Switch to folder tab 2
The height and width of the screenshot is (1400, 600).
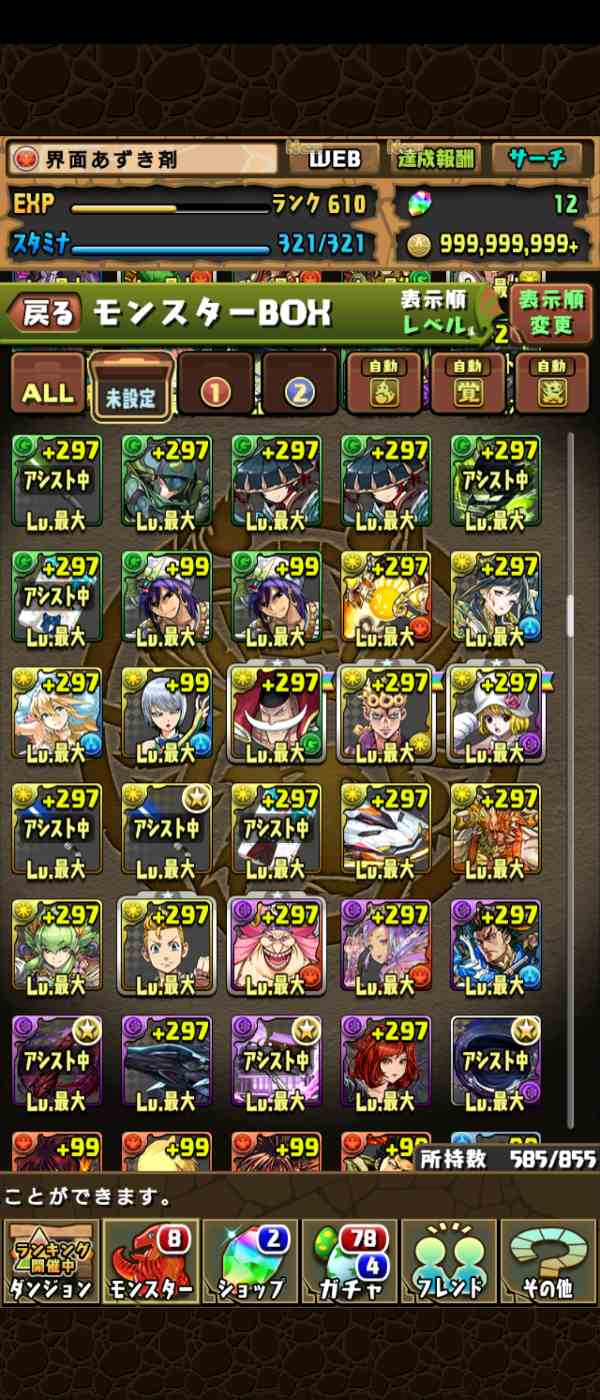tap(300, 387)
